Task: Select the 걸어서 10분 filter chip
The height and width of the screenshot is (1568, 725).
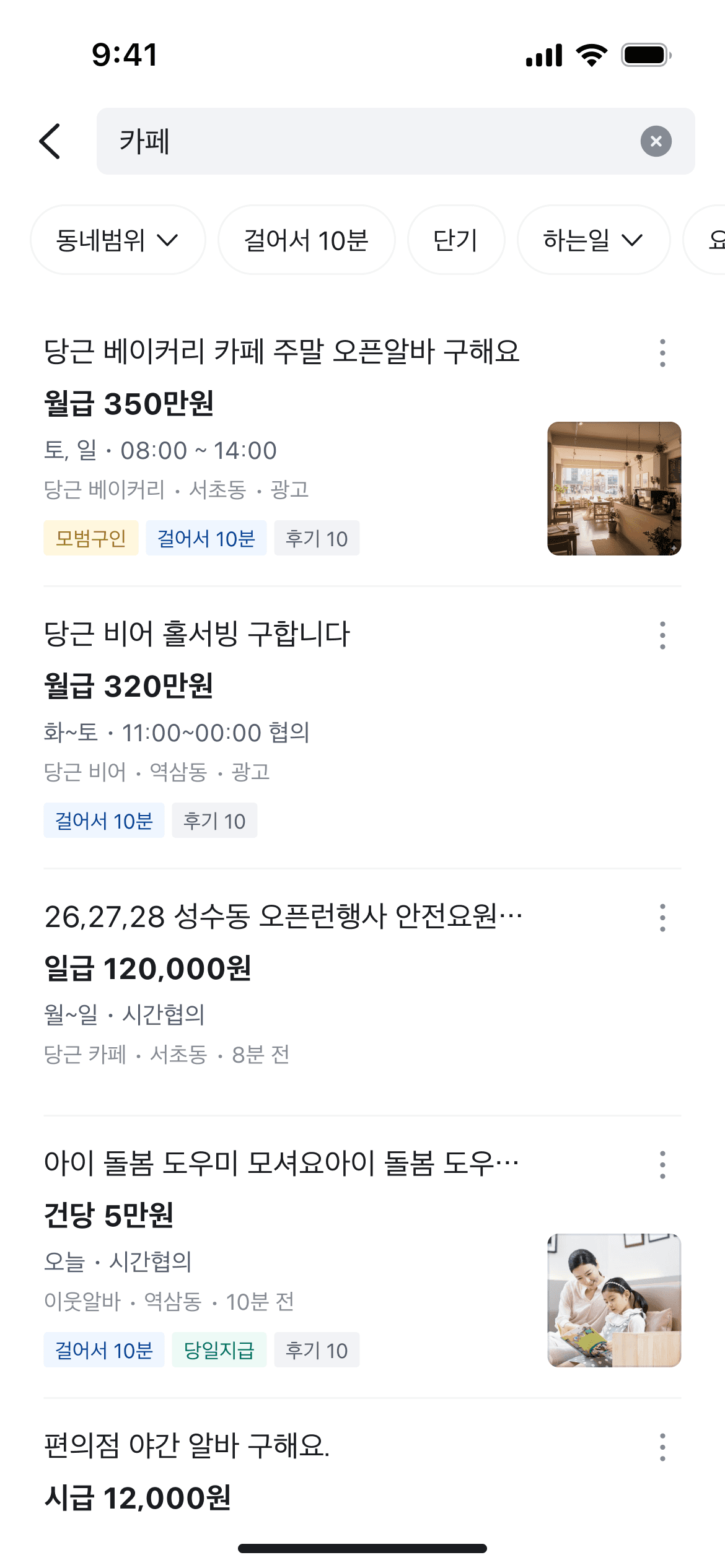Action: [306, 240]
